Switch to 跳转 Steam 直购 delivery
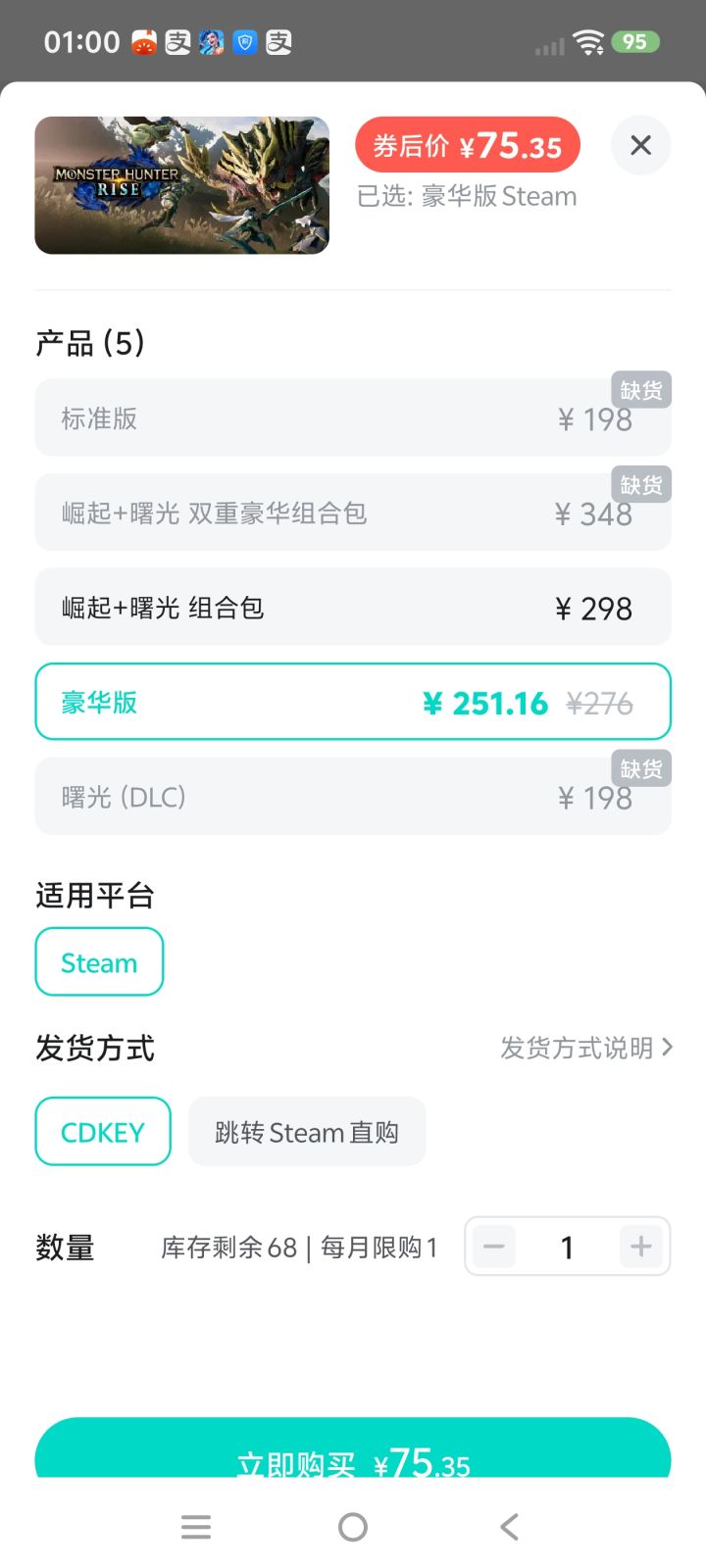Viewport: 706px width, 1568px height. pos(306,1131)
